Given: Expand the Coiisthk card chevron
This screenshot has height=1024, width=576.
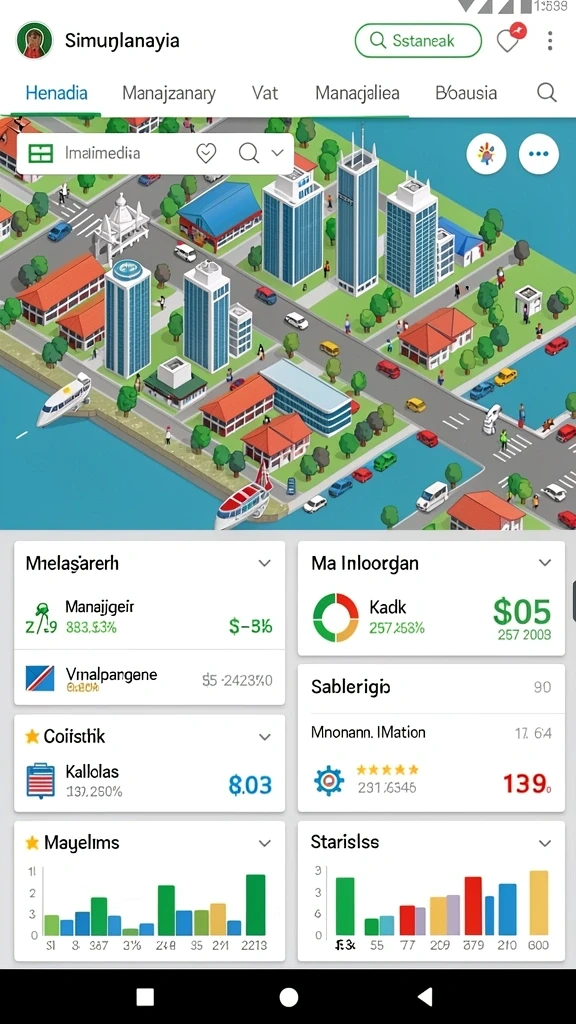Looking at the screenshot, I should pos(264,737).
